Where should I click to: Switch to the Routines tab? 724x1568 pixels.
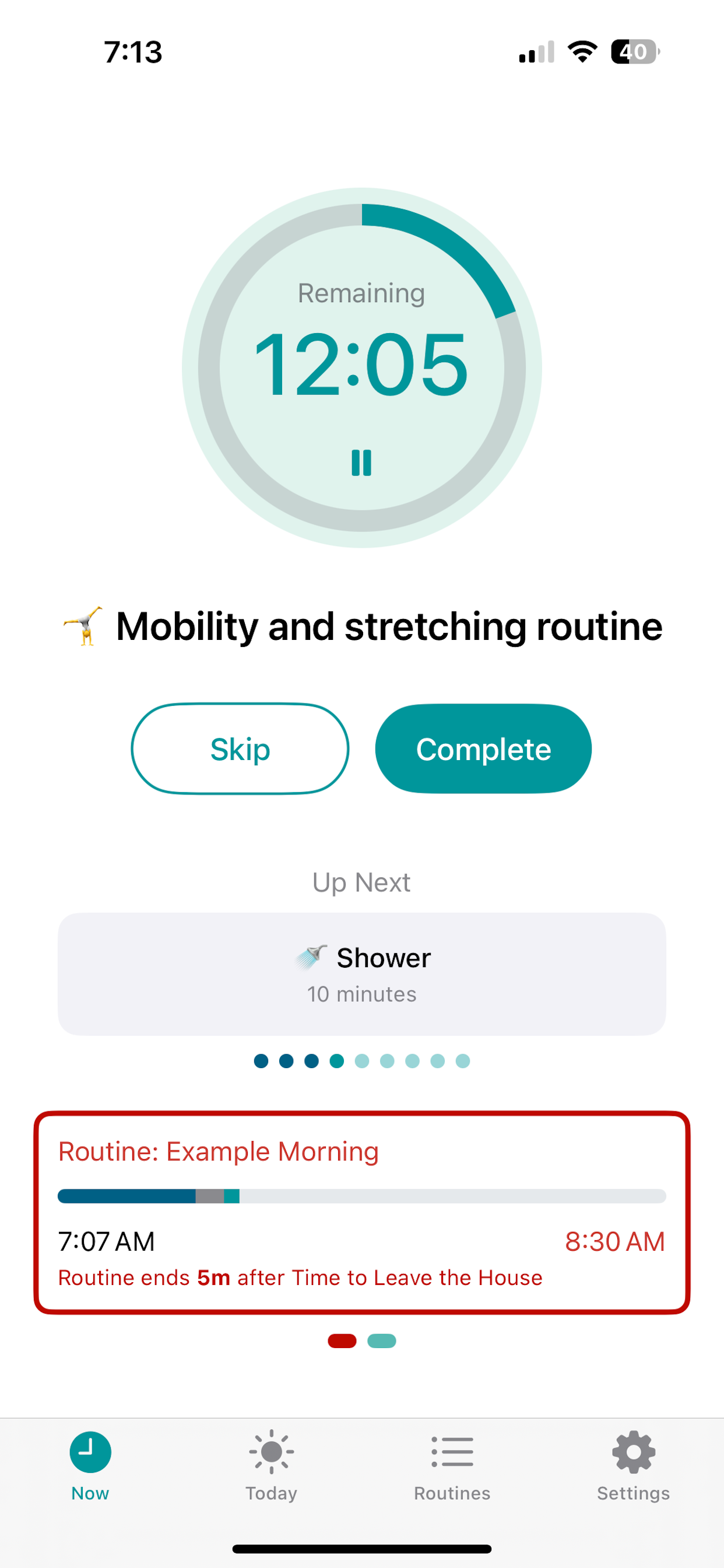[452, 1465]
